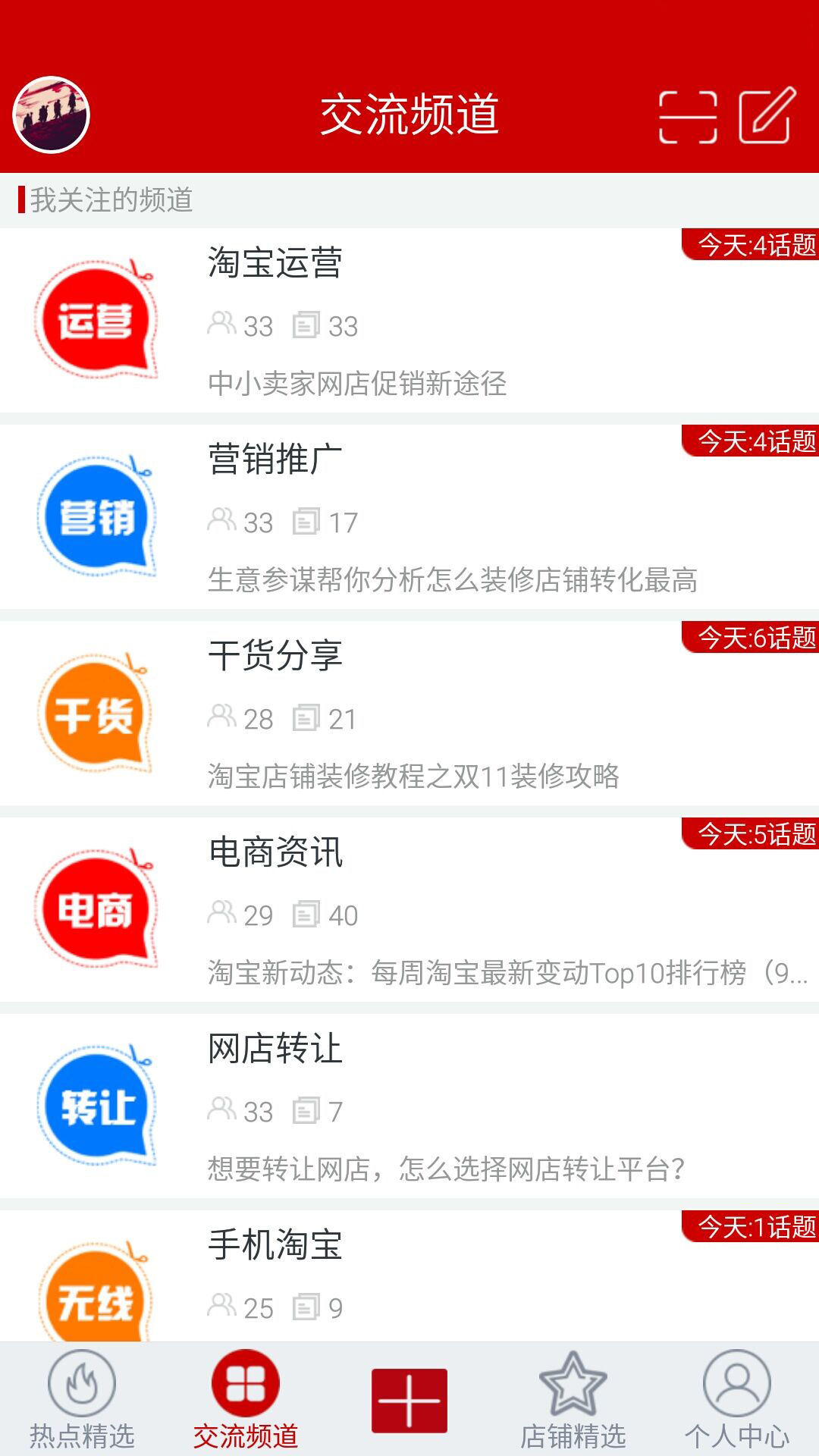Open the 干货分享 channel
Viewport: 819px width, 1456px height.
pyautogui.click(x=409, y=714)
